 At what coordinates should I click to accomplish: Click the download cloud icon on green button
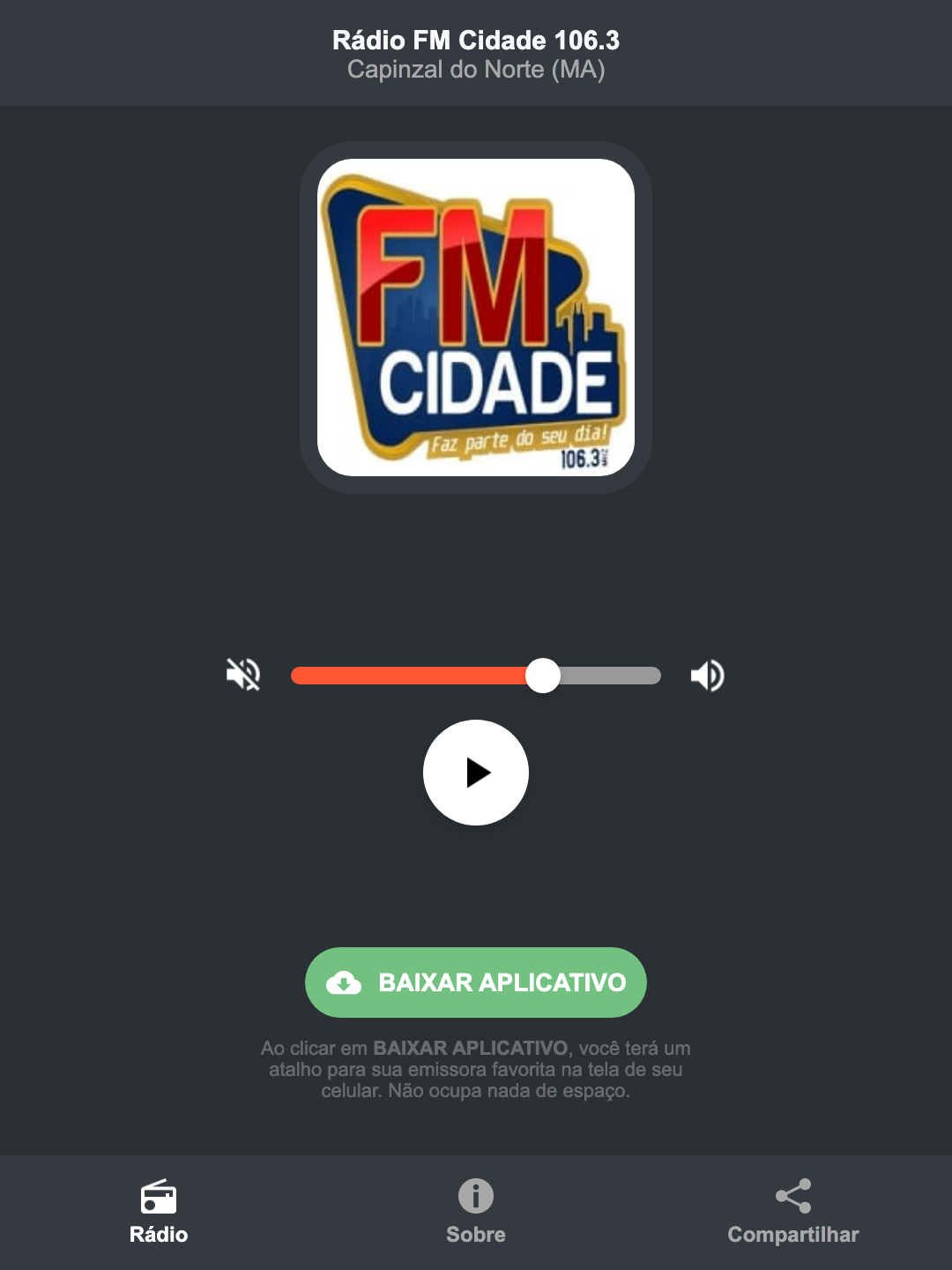tap(346, 982)
